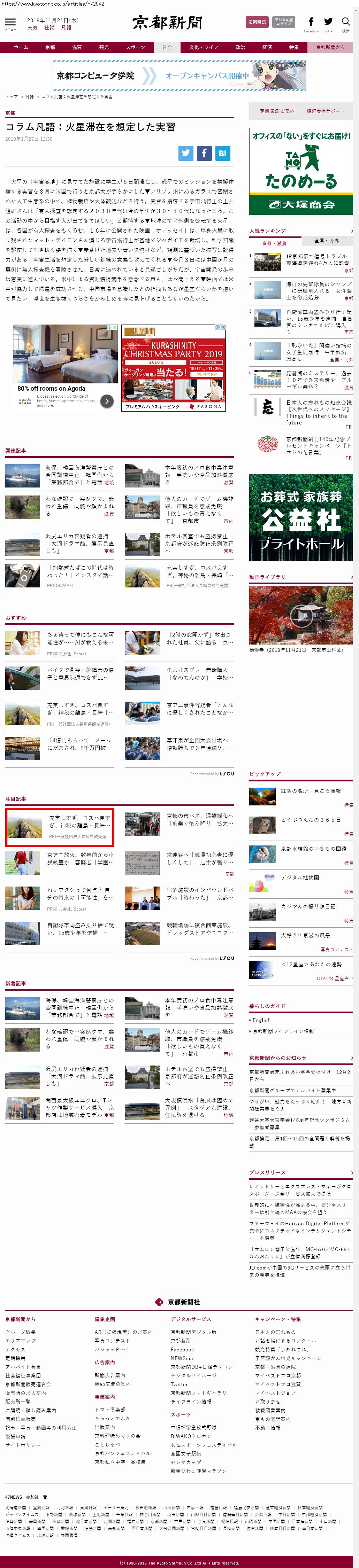
Task: Open the search icon in header
Action: pyautogui.click(x=346, y=23)
